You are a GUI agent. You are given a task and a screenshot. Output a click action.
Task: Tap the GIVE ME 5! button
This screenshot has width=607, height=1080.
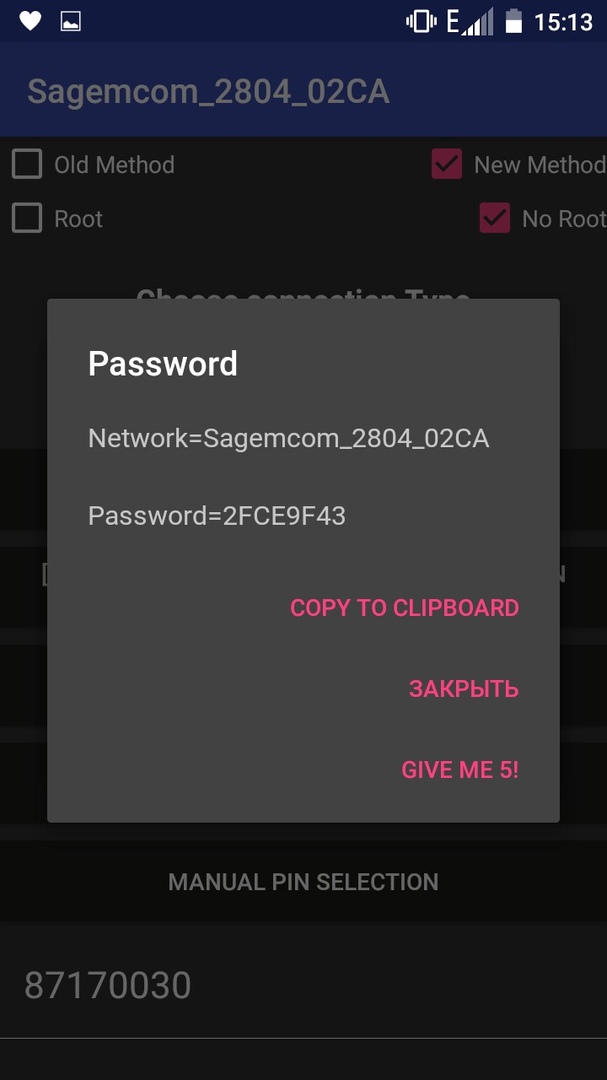[460, 770]
